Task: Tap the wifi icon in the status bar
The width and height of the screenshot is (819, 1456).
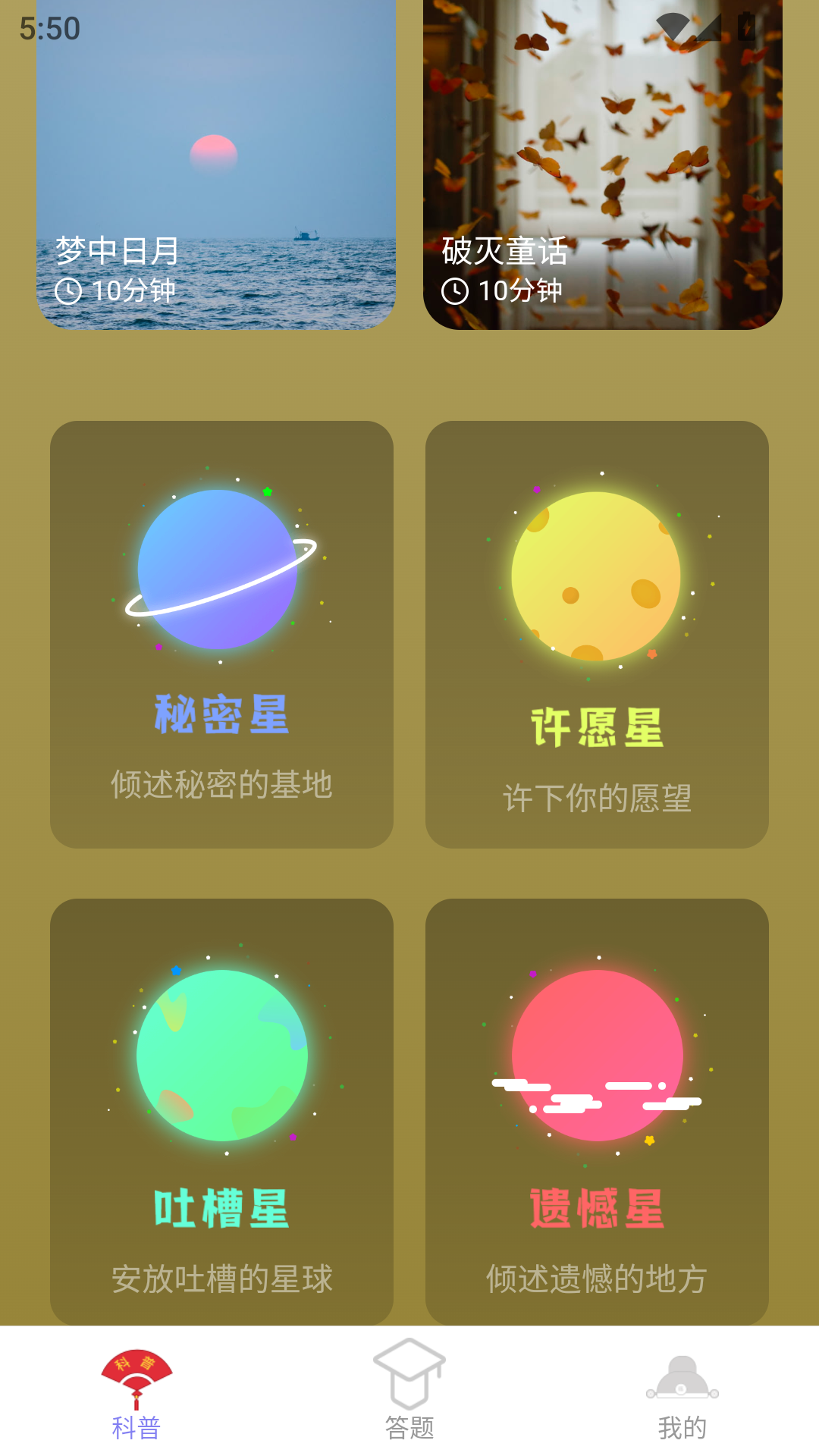Action: (673, 25)
